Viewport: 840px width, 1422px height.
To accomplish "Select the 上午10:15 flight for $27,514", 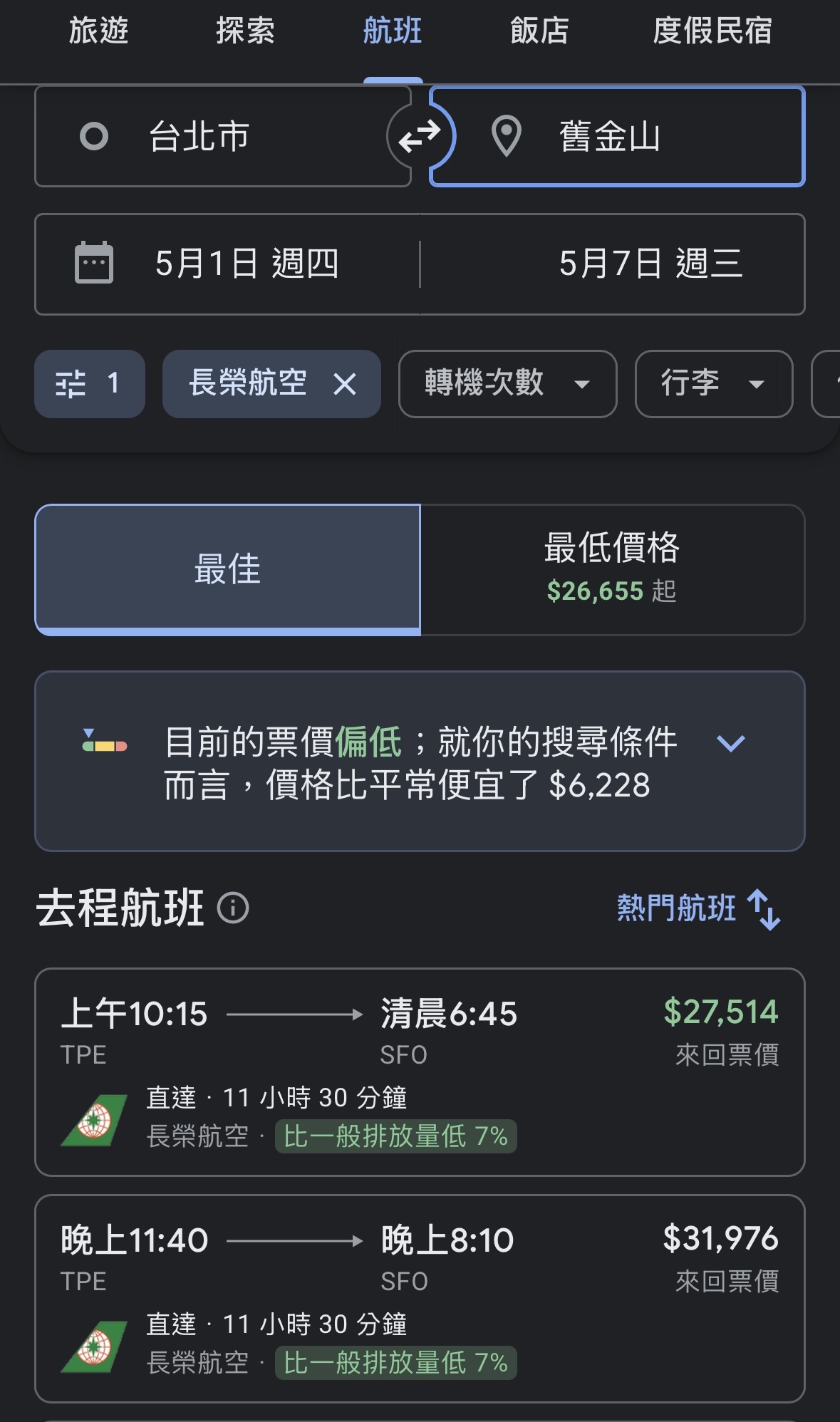I will 420,1072.
